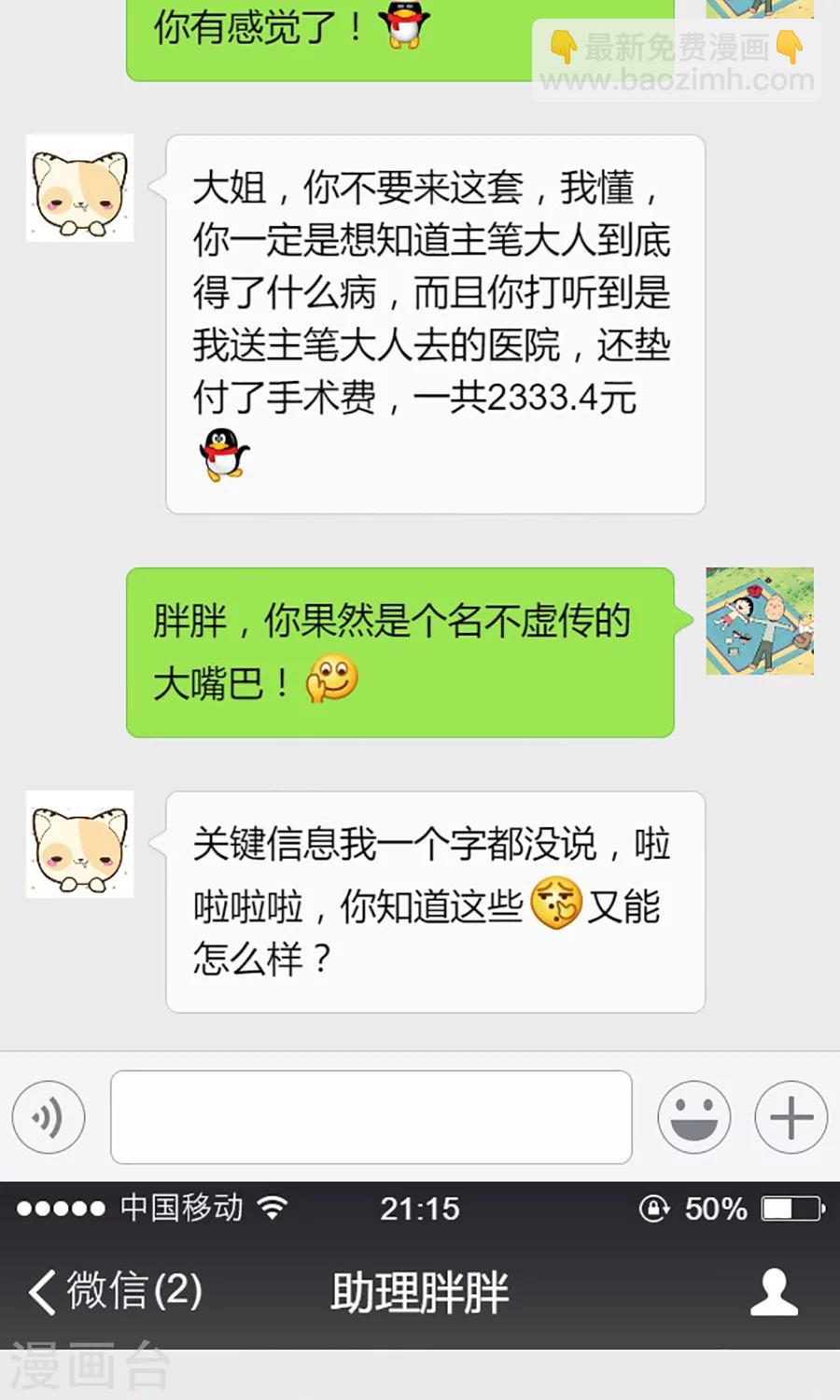Viewport: 840px width, 1400px height.
Task: Open the emoji picker smiley icon
Action: (x=694, y=1116)
